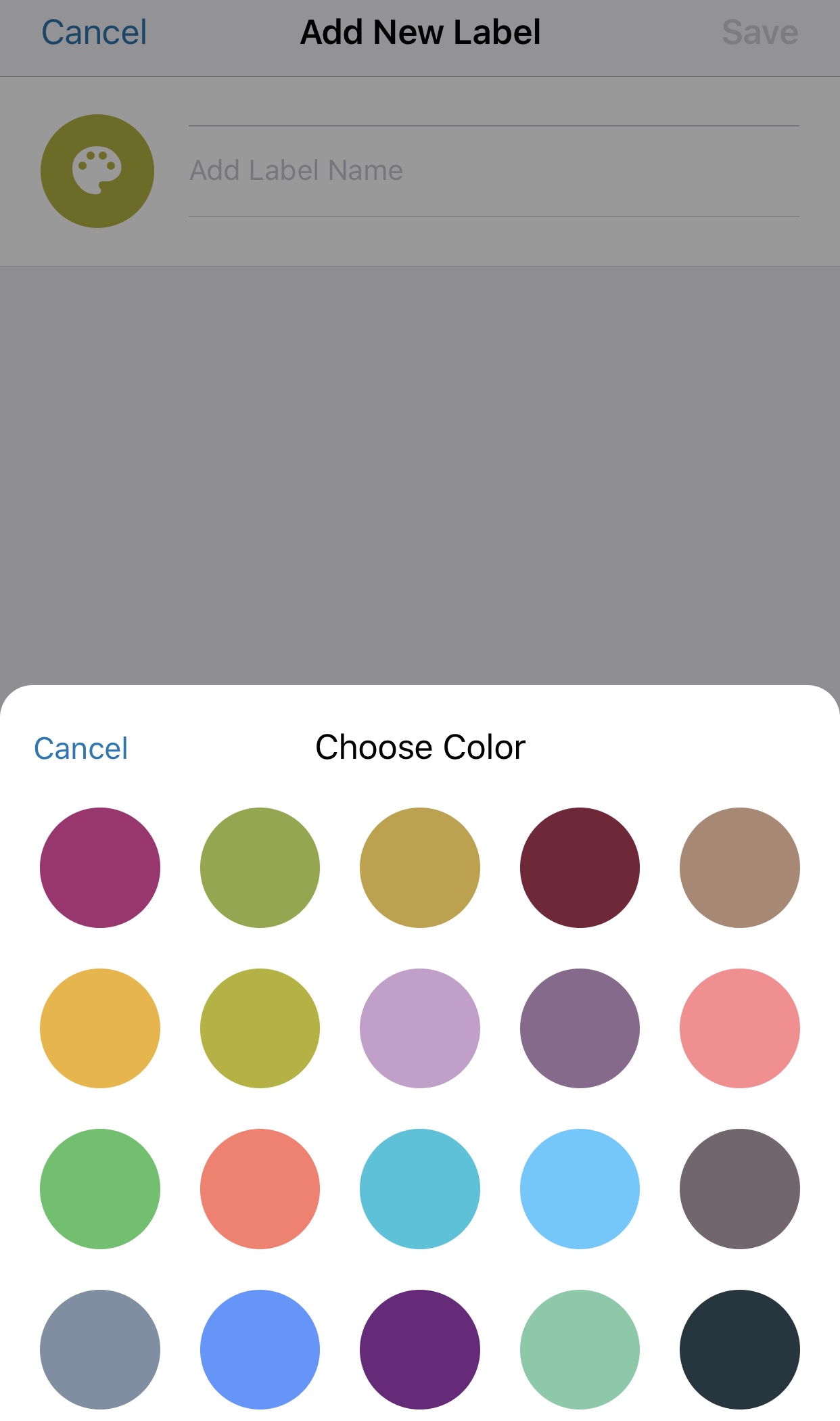The height and width of the screenshot is (1421, 840).
Task: Choose the muted purple color swatch
Action: point(580,1028)
